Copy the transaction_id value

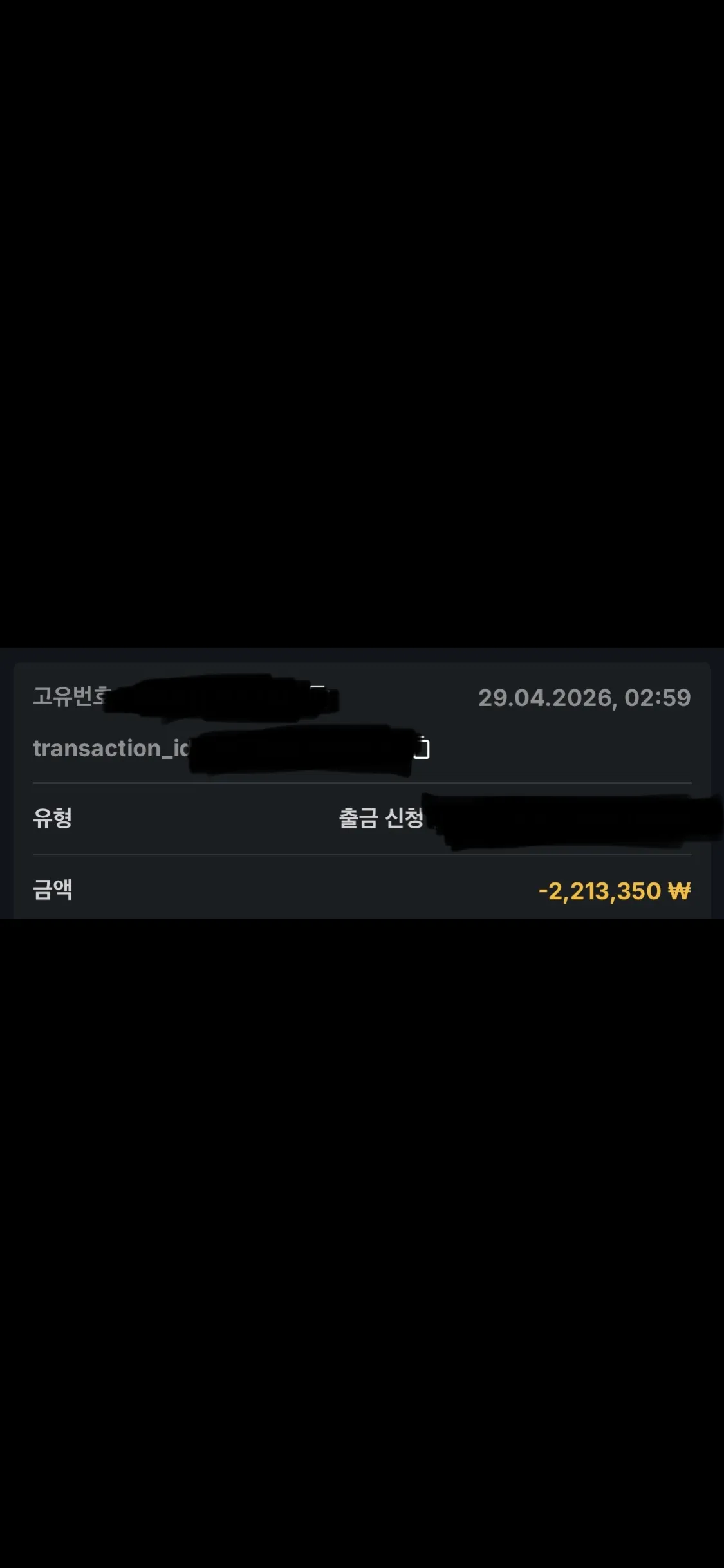(x=422, y=749)
